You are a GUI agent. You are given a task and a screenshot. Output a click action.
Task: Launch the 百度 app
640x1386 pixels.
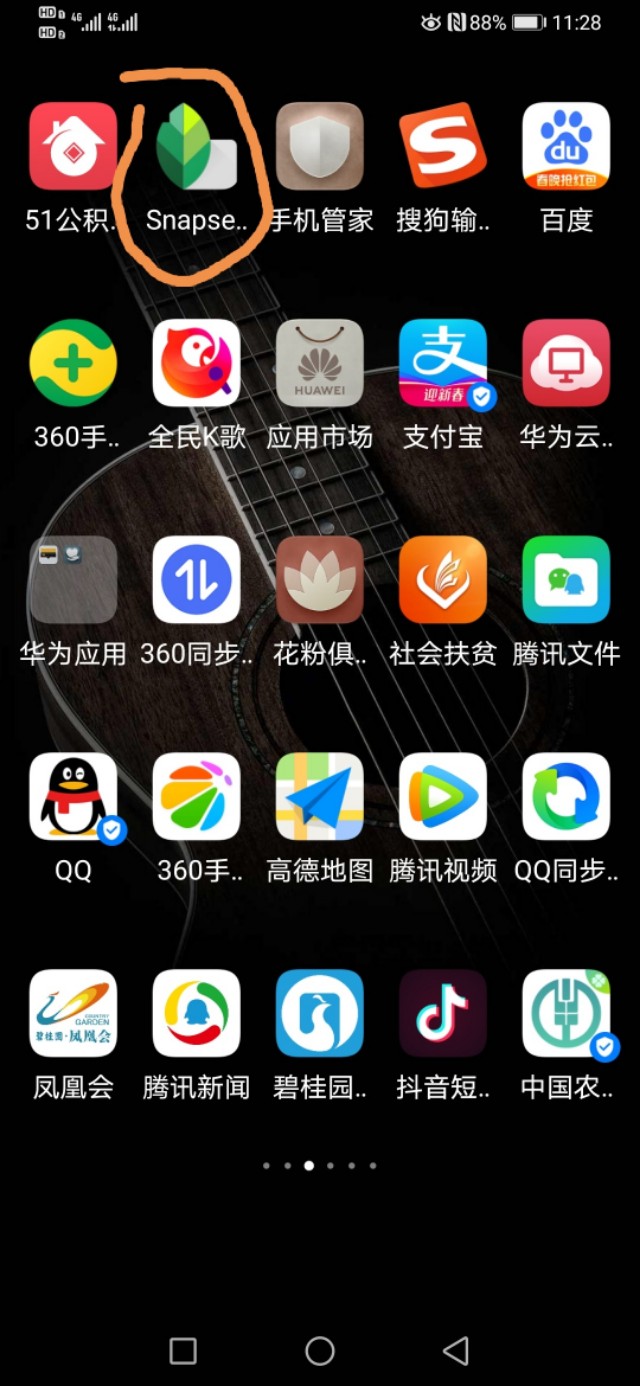pos(566,147)
